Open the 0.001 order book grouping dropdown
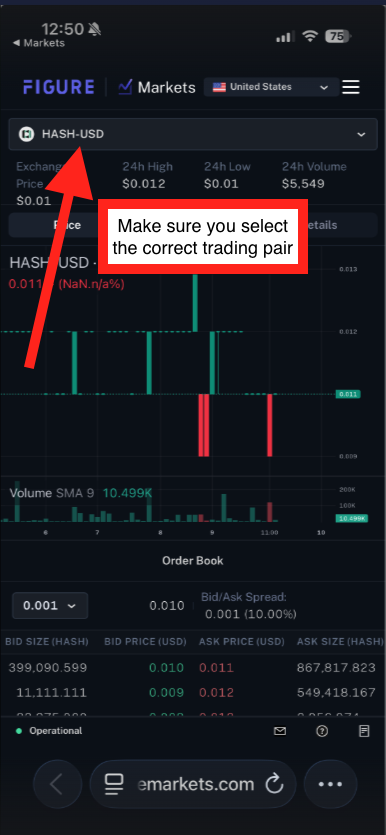The height and width of the screenshot is (835, 386). [50, 605]
